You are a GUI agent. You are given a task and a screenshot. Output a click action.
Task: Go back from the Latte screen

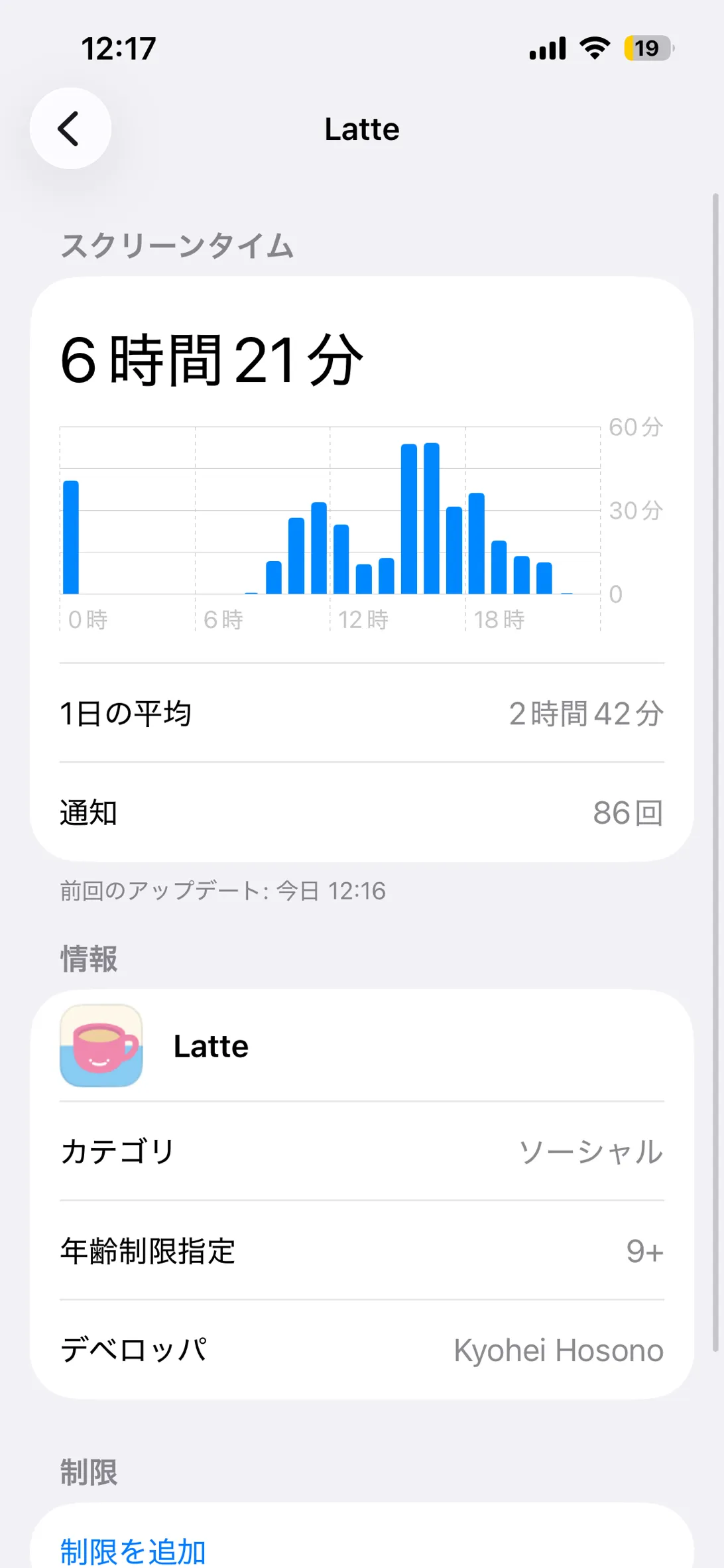click(70, 129)
